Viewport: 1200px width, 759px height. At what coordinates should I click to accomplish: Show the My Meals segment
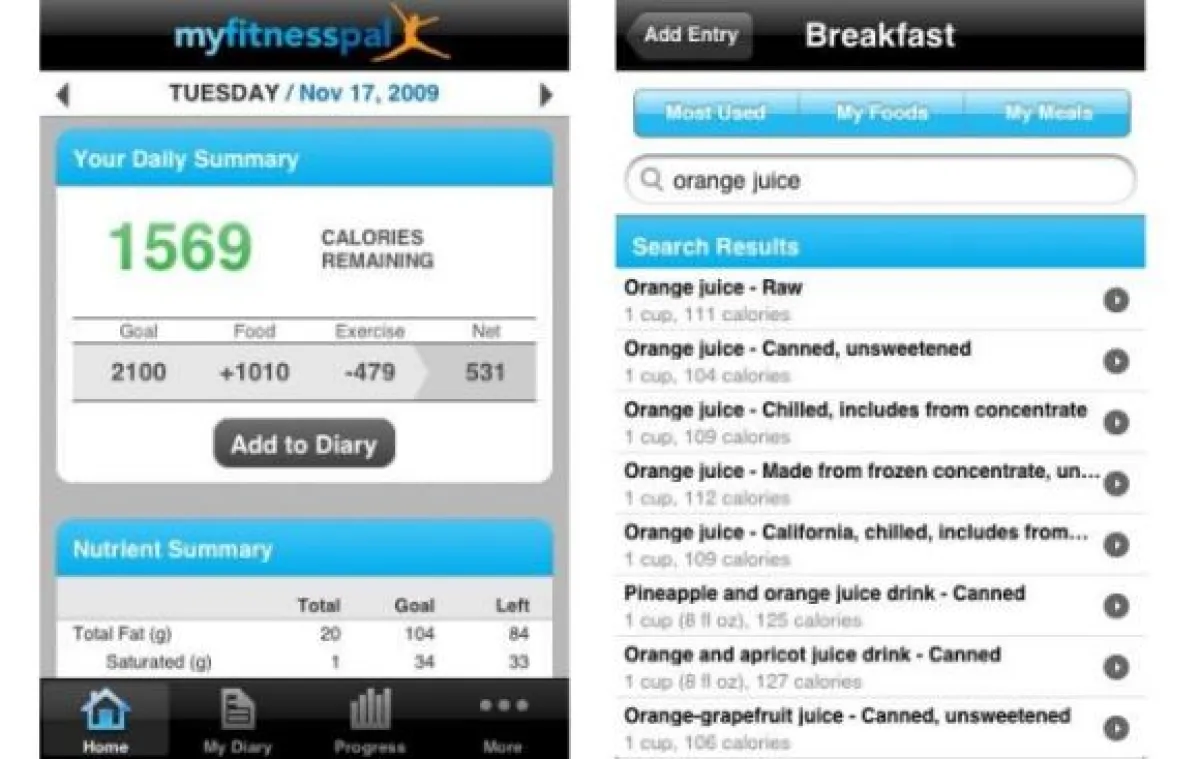pos(1048,113)
